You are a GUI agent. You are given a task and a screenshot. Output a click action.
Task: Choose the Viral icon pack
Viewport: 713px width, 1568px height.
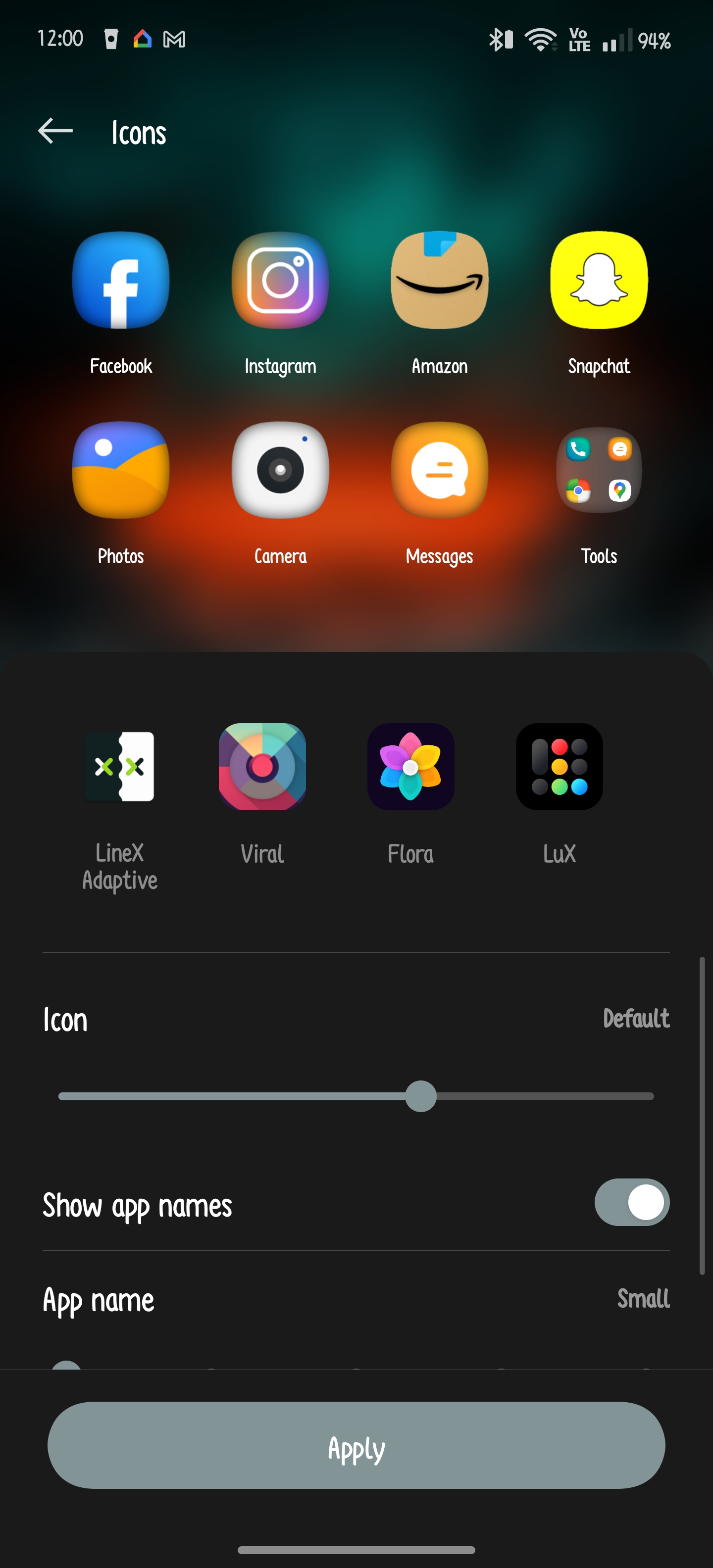pos(262,767)
